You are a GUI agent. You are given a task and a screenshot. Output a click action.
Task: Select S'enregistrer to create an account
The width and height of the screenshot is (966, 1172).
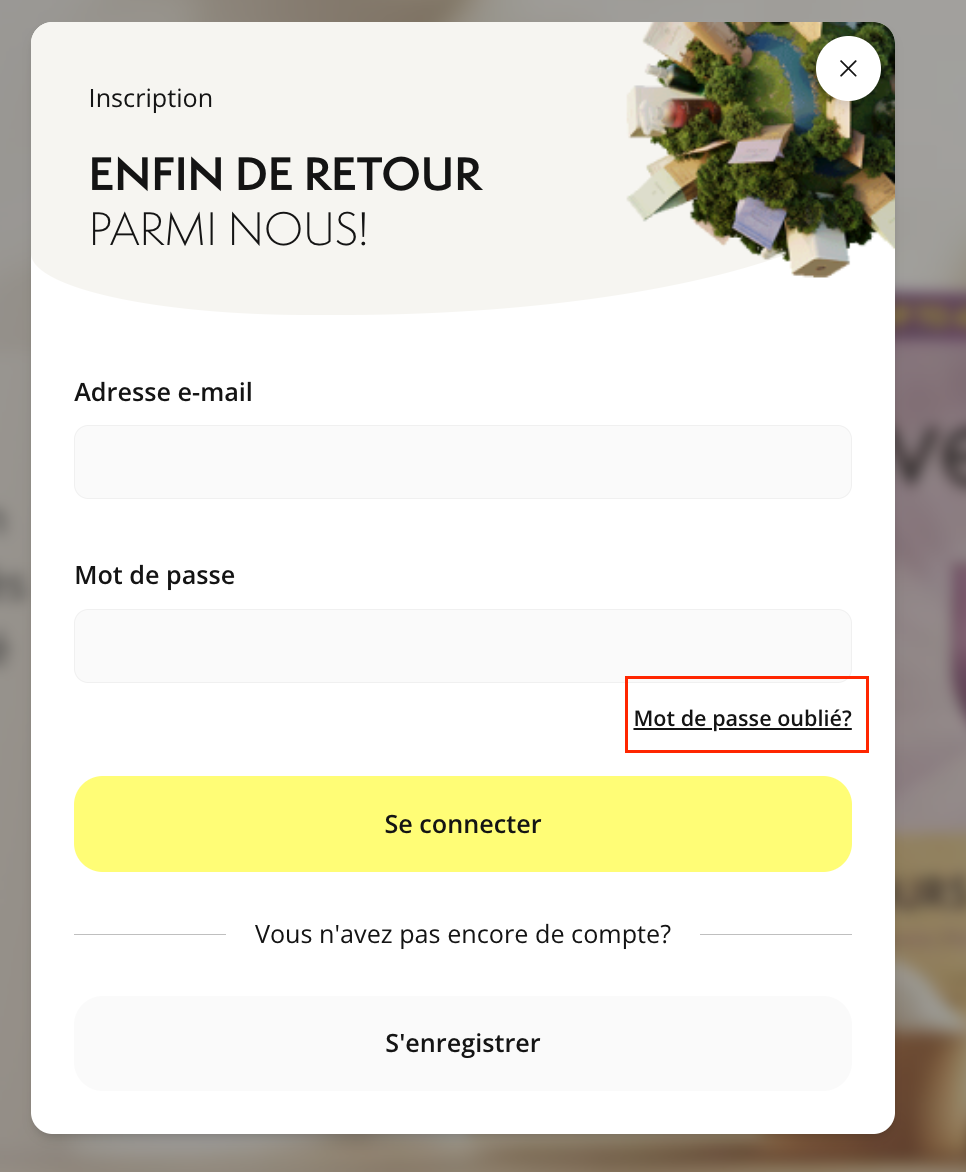pyautogui.click(x=462, y=1043)
